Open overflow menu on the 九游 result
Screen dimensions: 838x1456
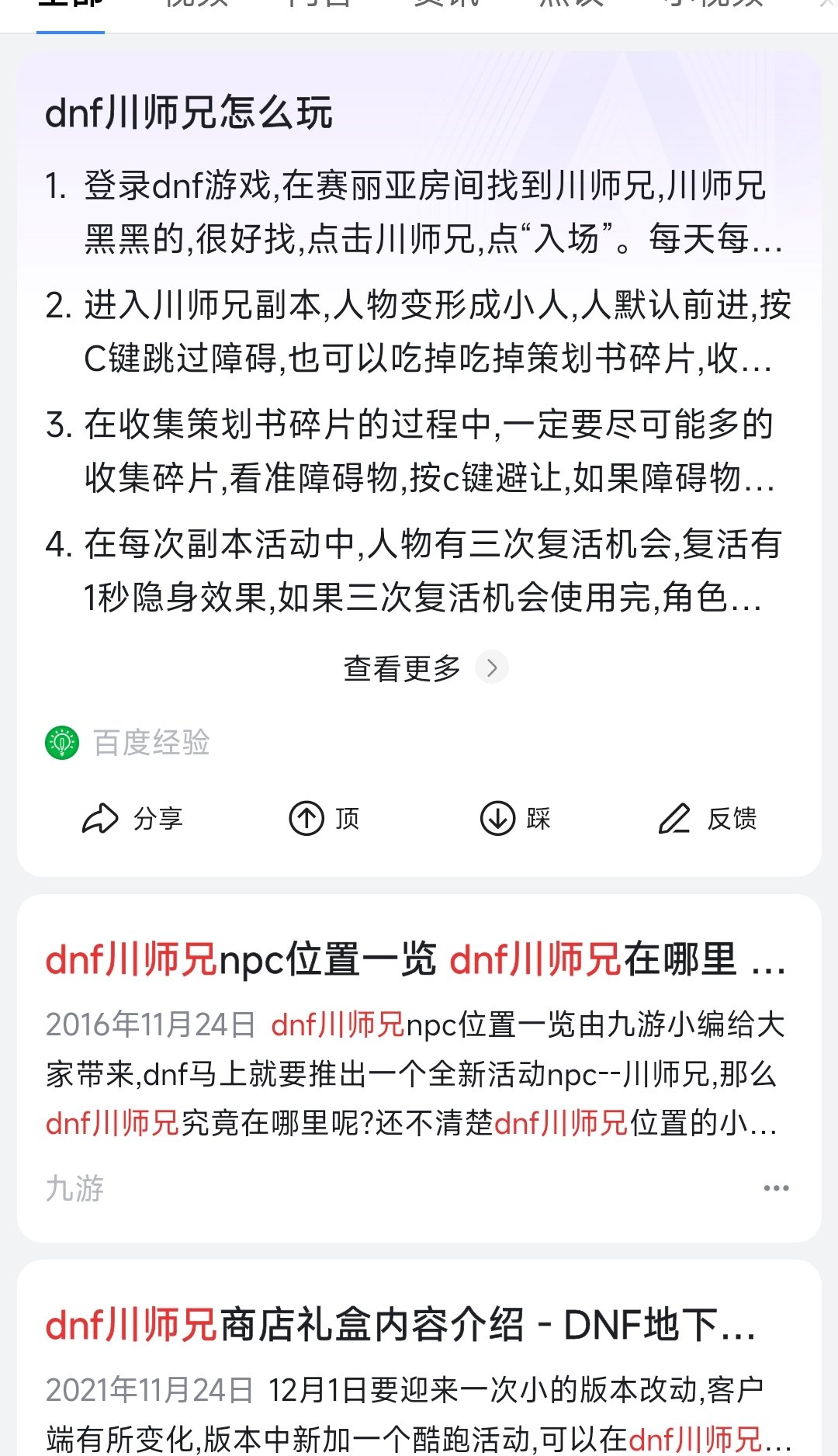point(776,1188)
